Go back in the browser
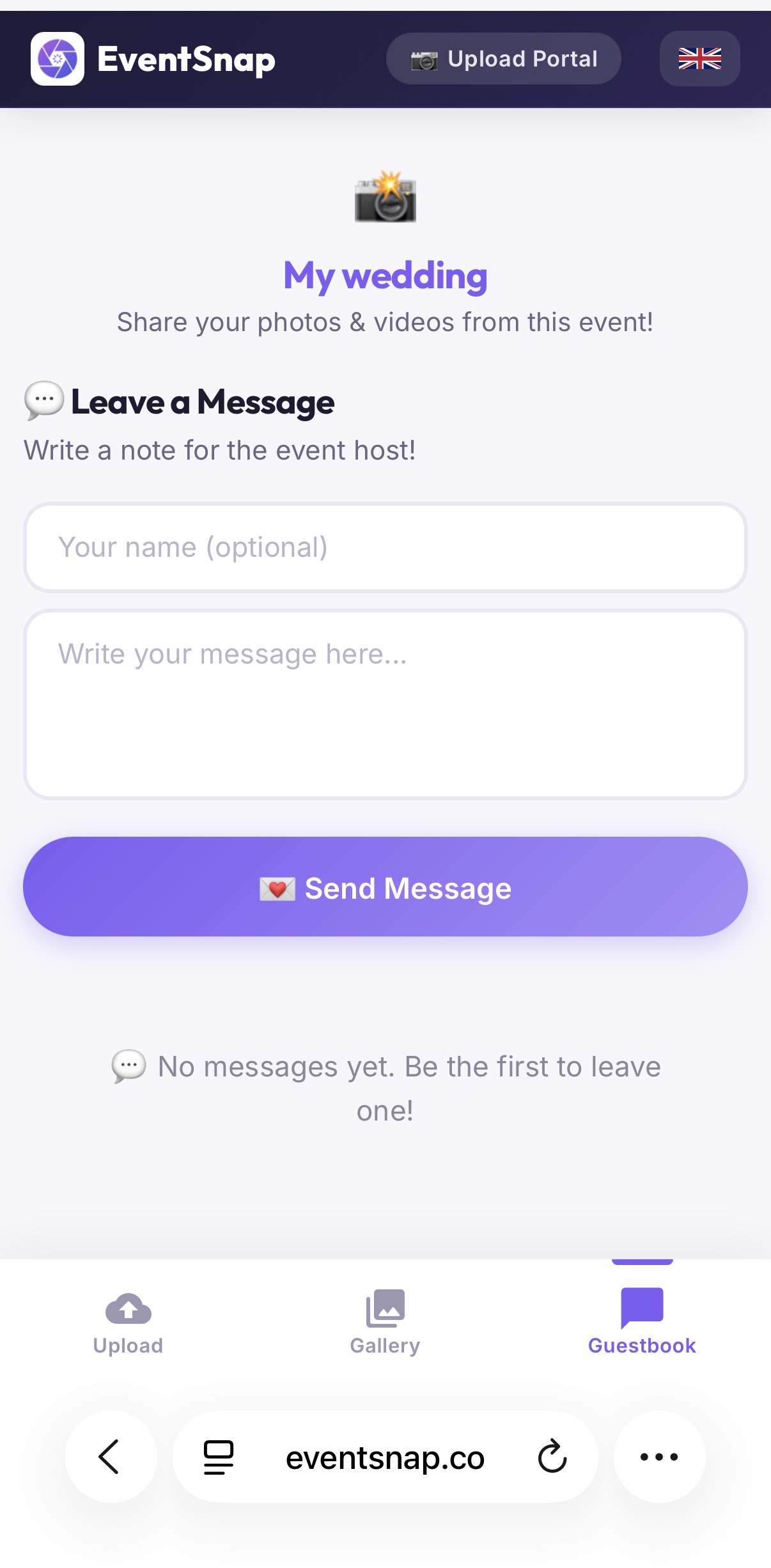 [111, 1457]
